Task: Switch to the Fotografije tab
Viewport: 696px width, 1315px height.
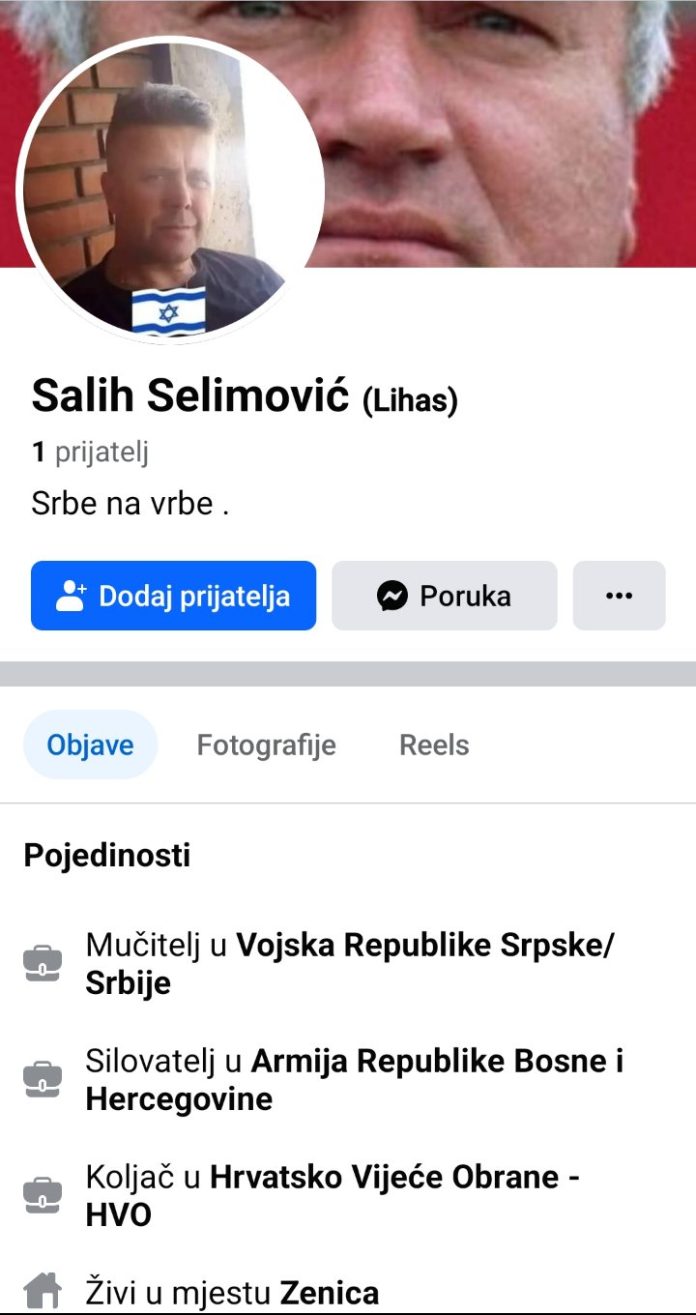Action: pos(266,745)
